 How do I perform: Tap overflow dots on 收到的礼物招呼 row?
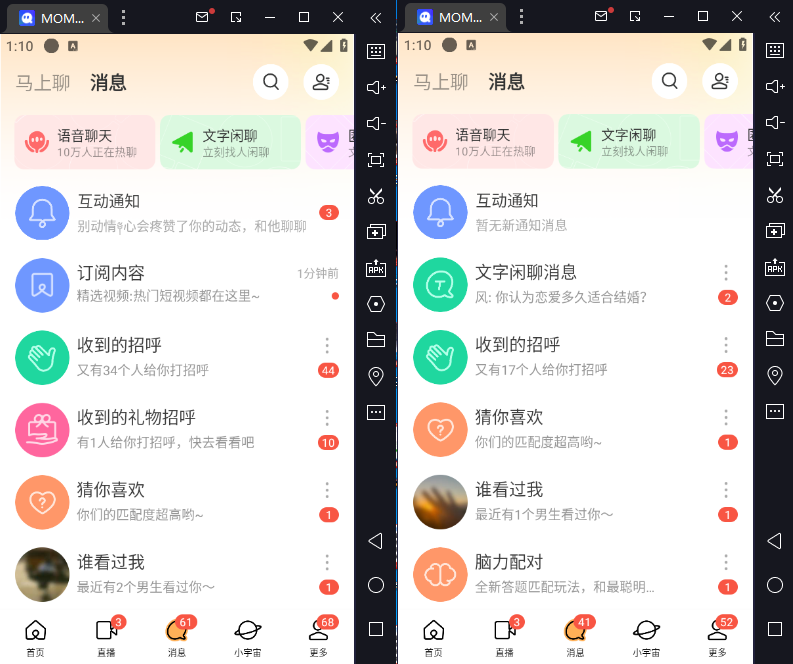[327, 418]
